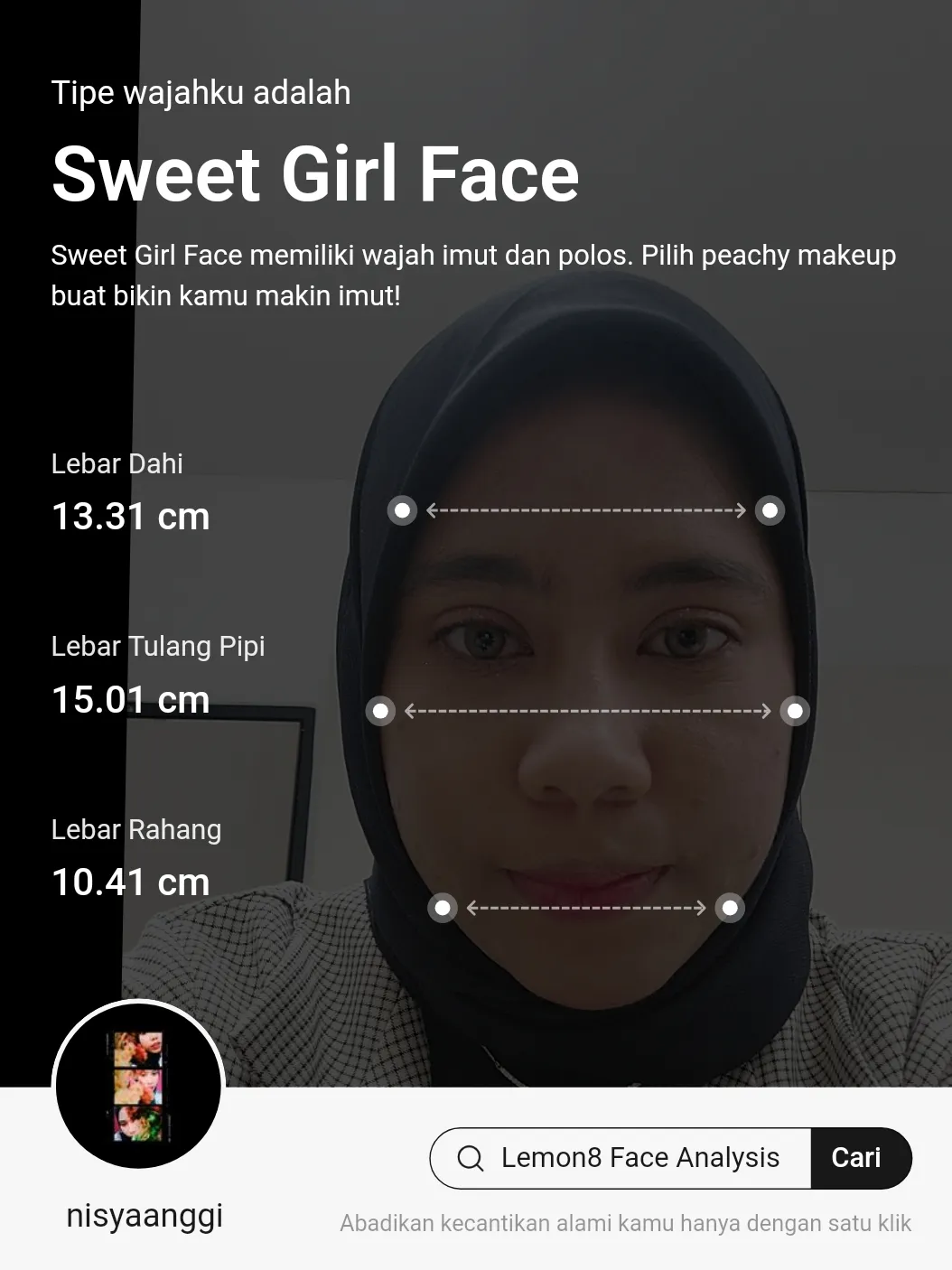Open the nisyaanggi profile photo thumbnail

coord(137,1087)
